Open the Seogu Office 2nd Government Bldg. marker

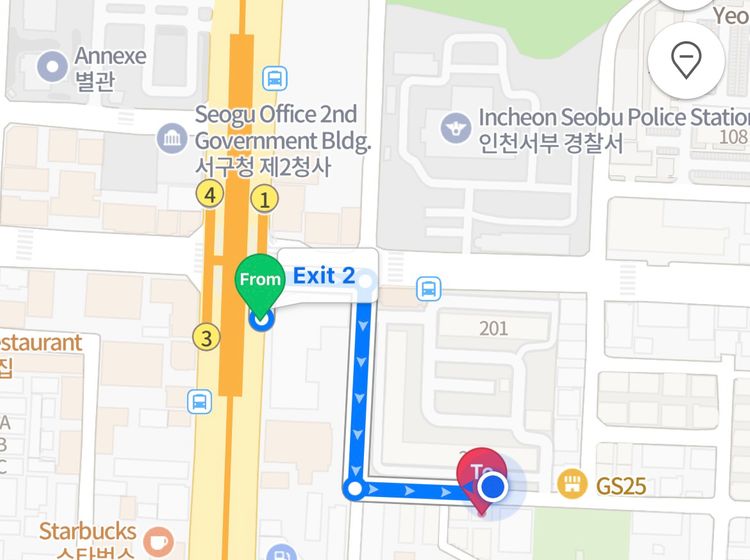172,137
